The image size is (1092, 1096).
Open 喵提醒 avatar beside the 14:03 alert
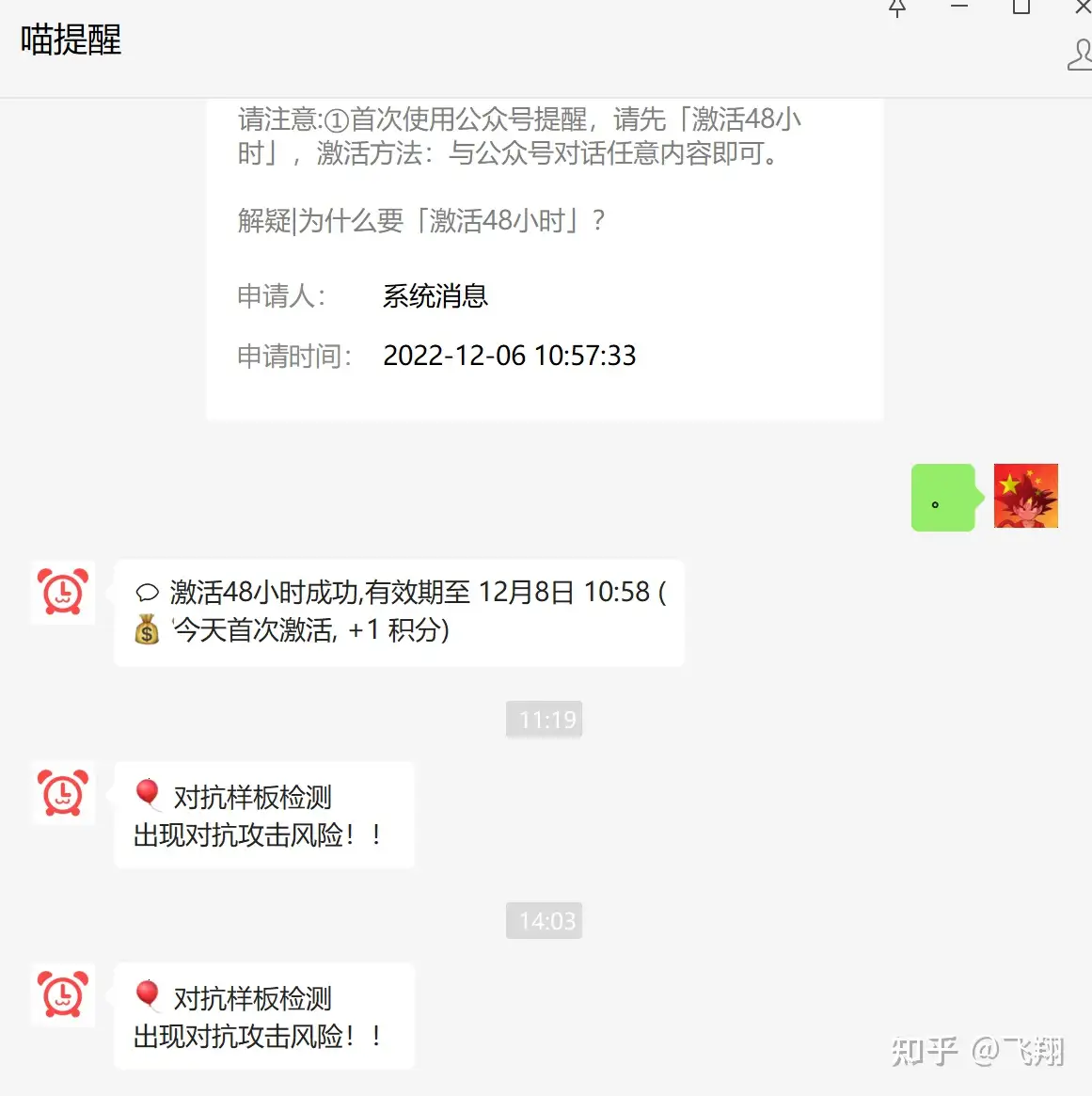click(63, 995)
